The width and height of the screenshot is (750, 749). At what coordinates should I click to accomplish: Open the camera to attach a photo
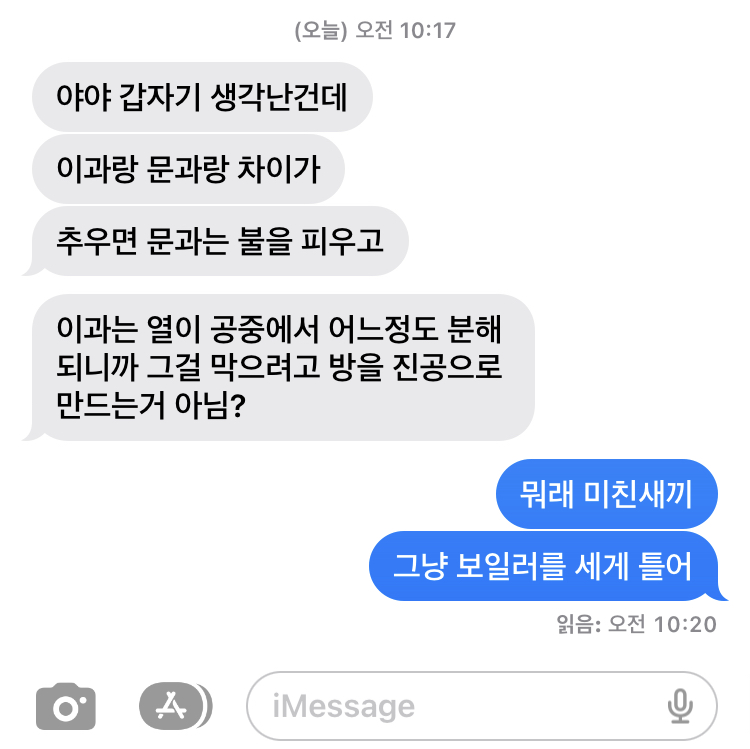click(x=66, y=707)
